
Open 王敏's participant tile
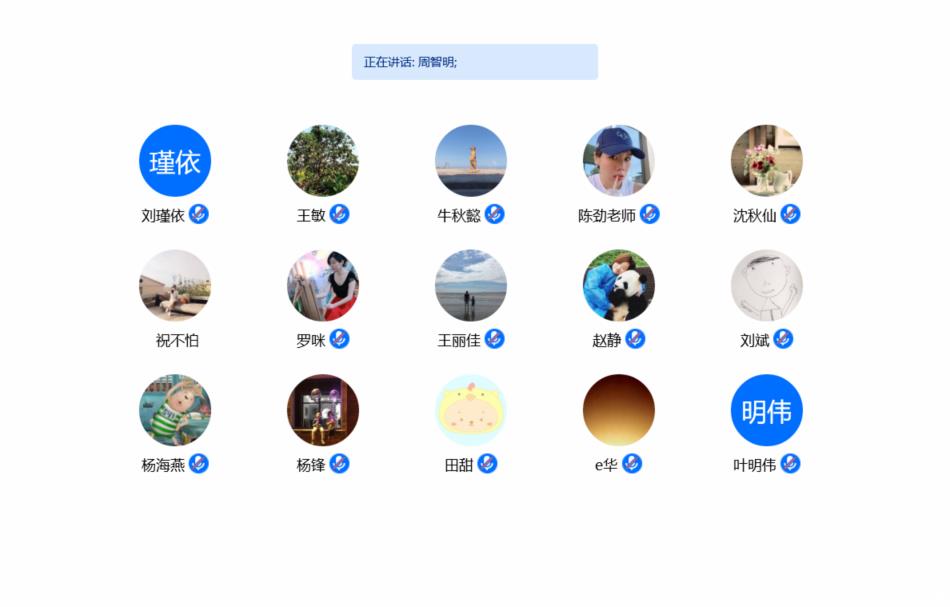pyautogui.click(x=323, y=160)
